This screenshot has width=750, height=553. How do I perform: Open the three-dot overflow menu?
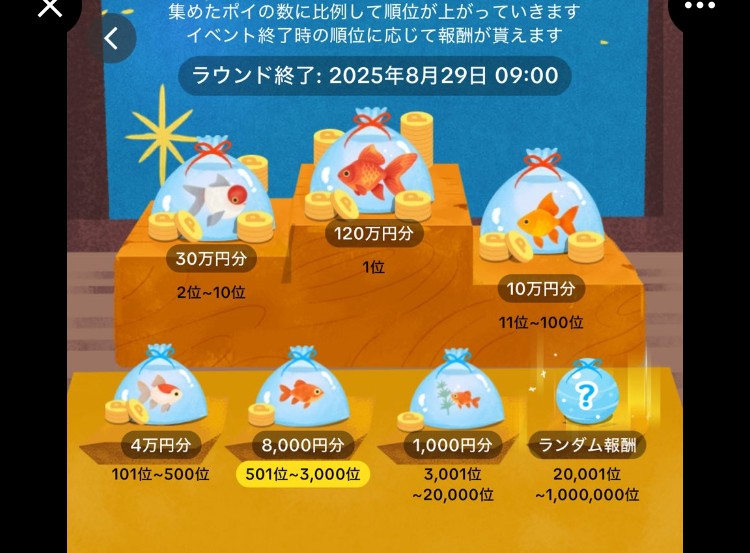pos(699,7)
